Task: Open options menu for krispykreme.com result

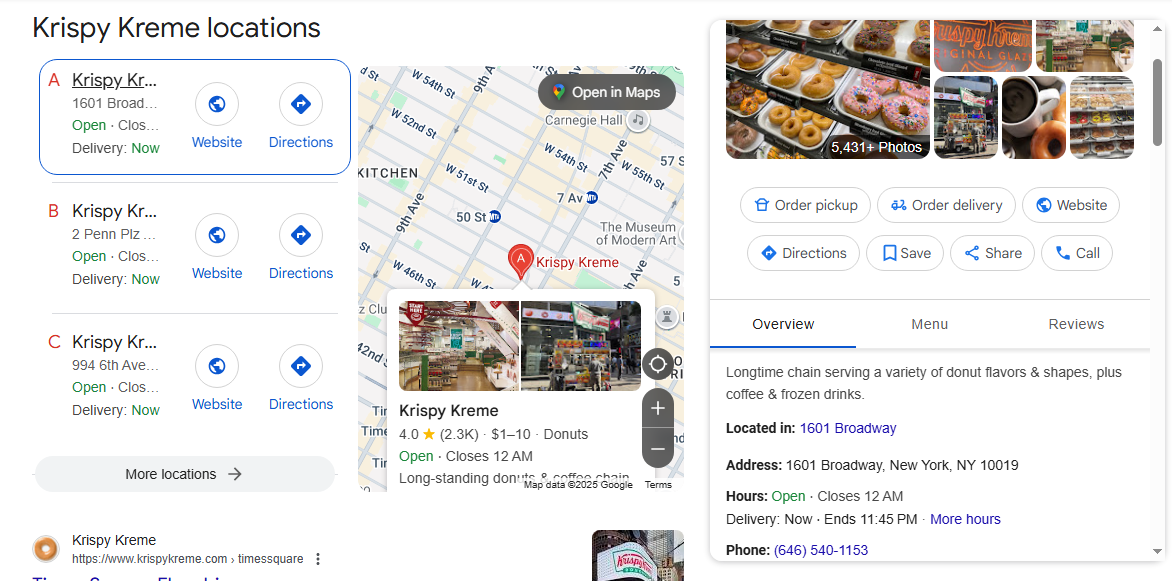Action: (318, 559)
